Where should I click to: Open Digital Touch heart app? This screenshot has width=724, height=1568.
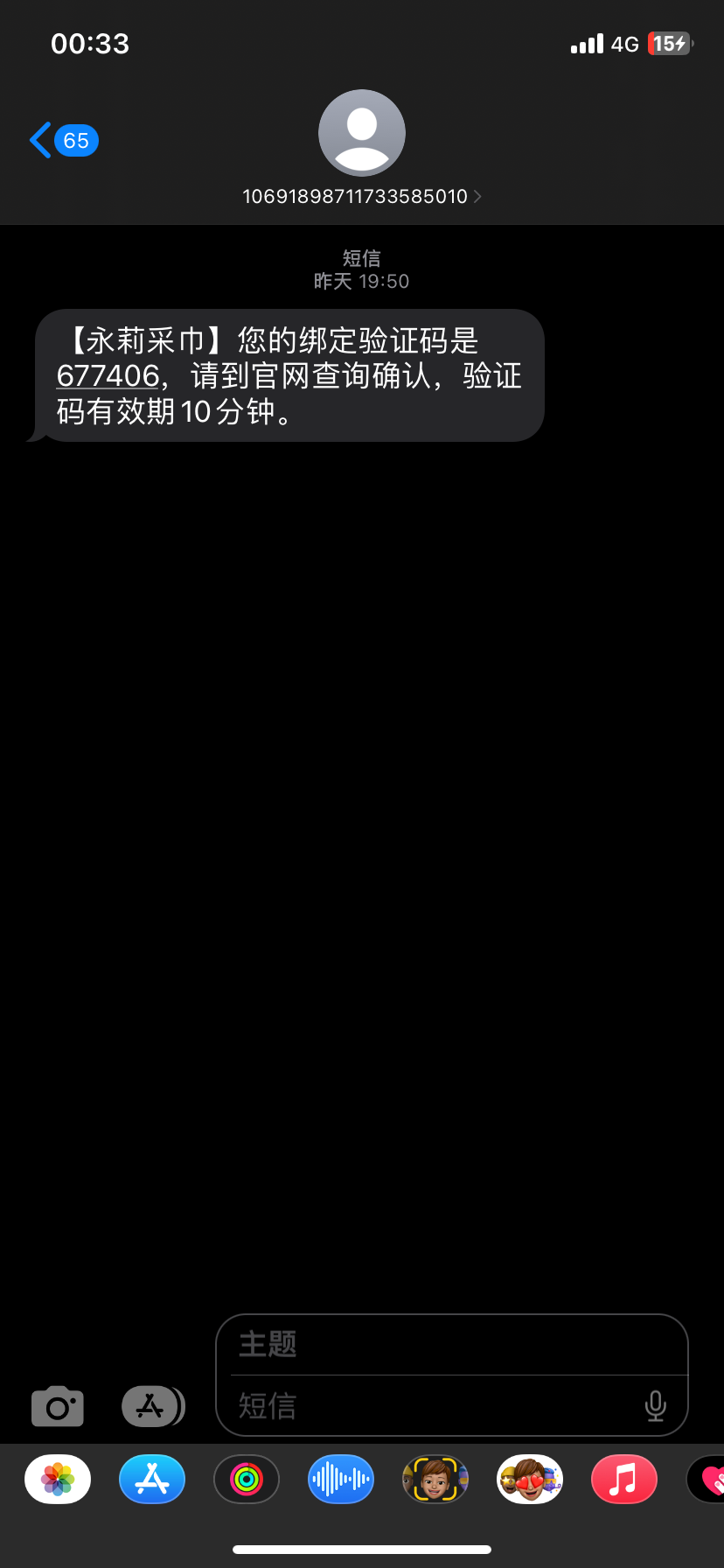click(708, 1480)
